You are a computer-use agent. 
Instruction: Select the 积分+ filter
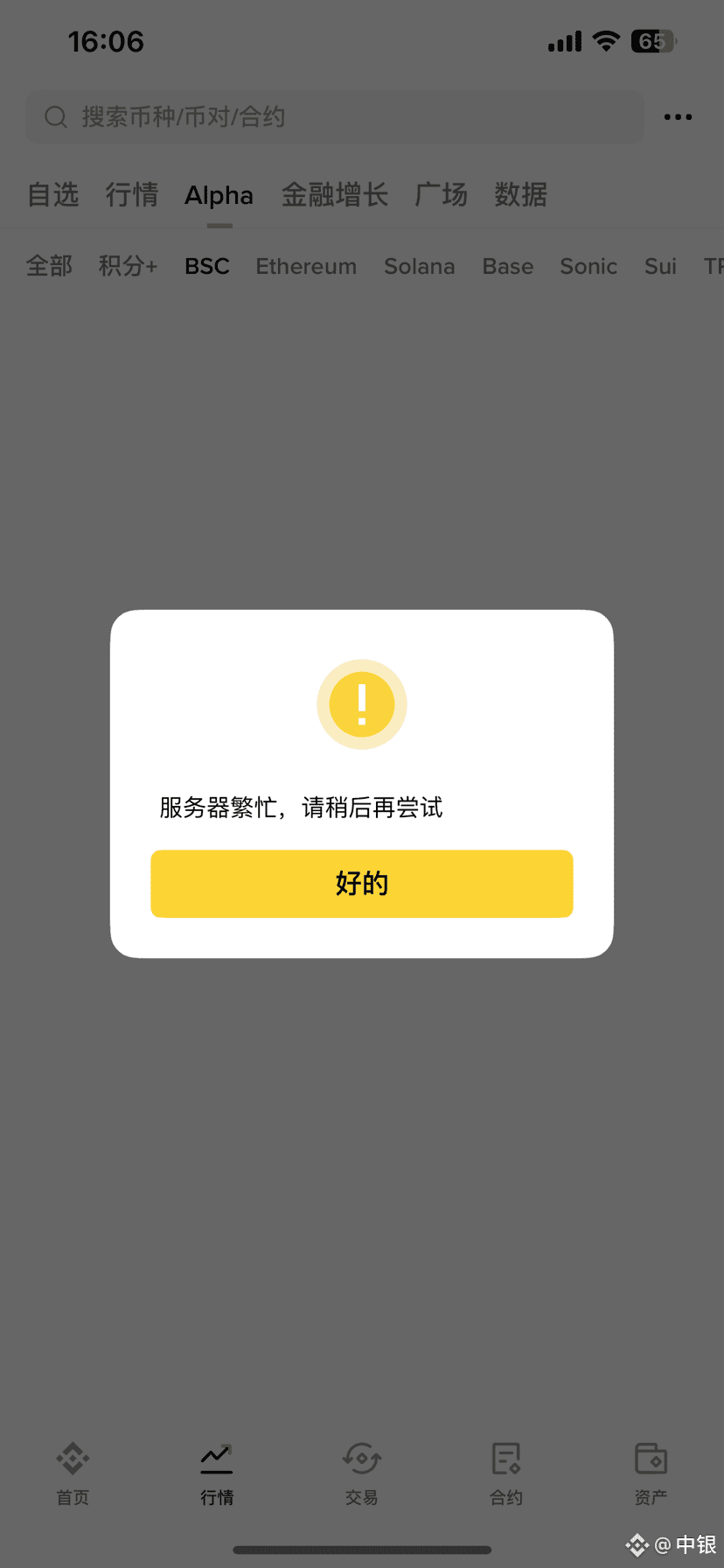pos(128,266)
